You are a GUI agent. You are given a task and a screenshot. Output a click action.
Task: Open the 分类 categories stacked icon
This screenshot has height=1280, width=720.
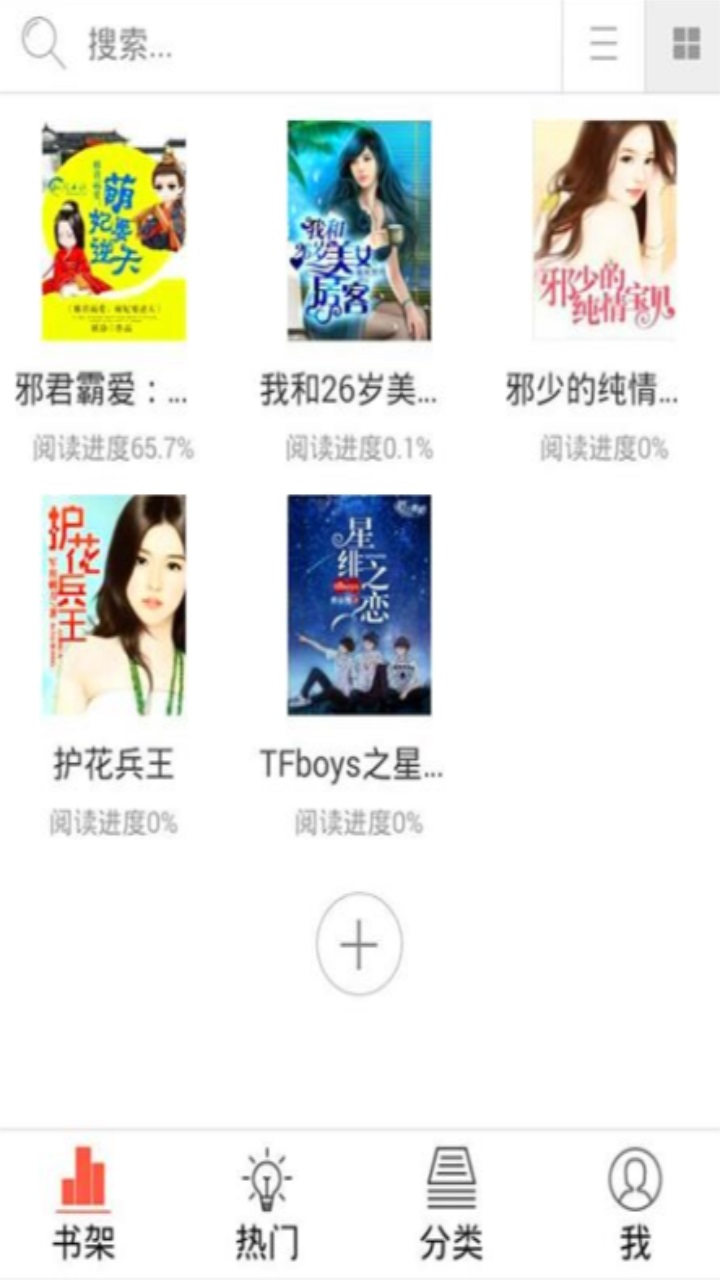pyautogui.click(x=450, y=1178)
